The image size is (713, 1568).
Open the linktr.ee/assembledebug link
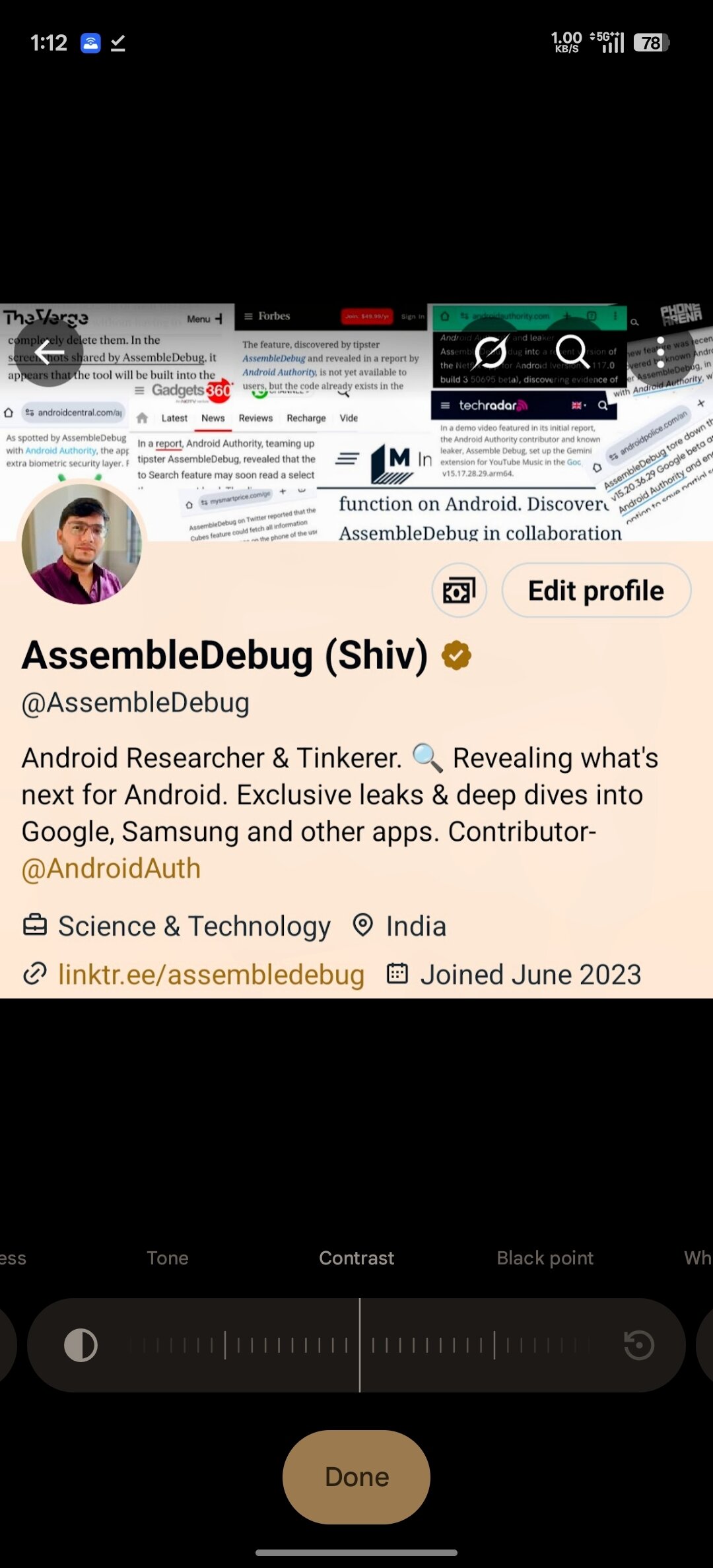coord(211,973)
